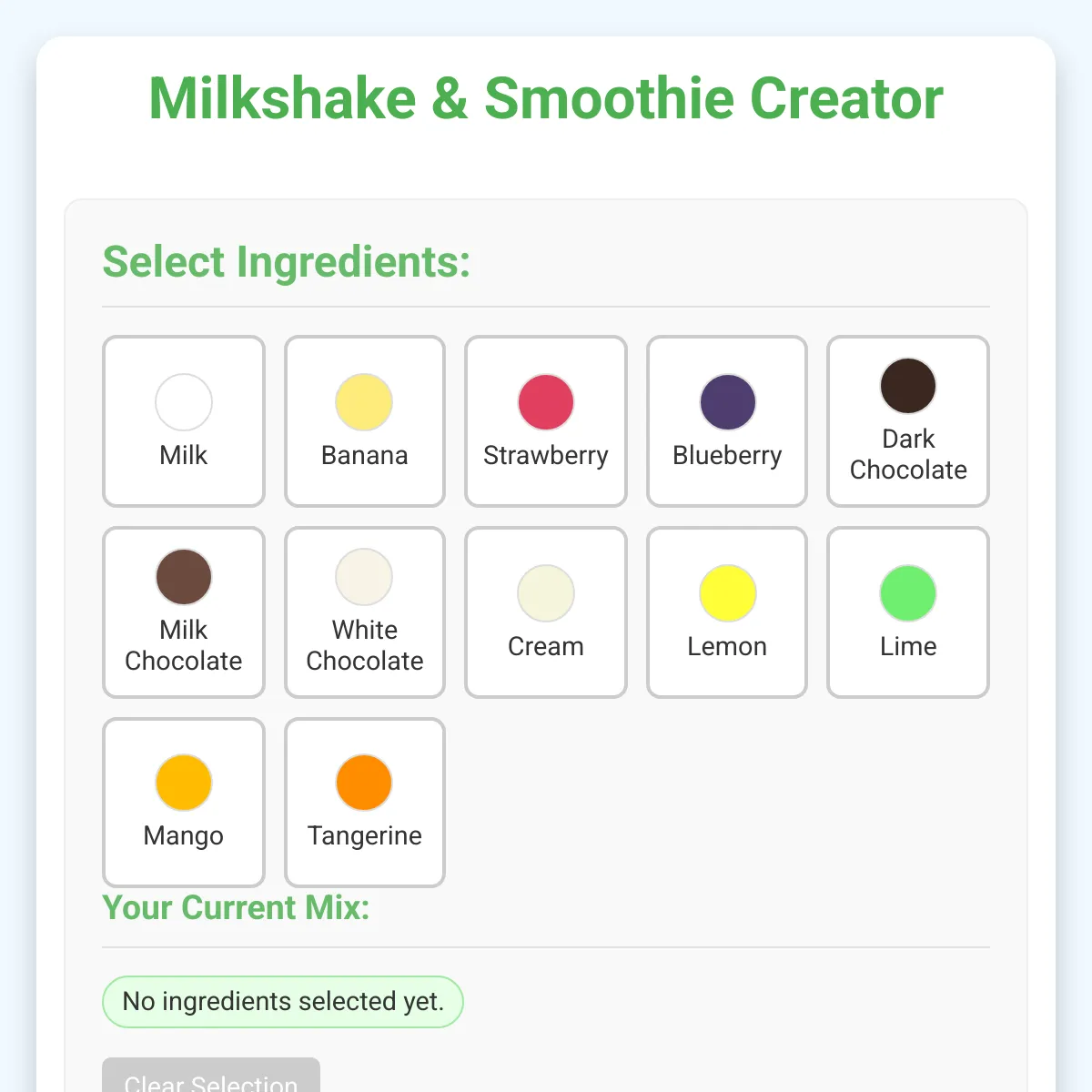Tap the White Chocolate tile
1092x1092 pixels.
(x=365, y=612)
